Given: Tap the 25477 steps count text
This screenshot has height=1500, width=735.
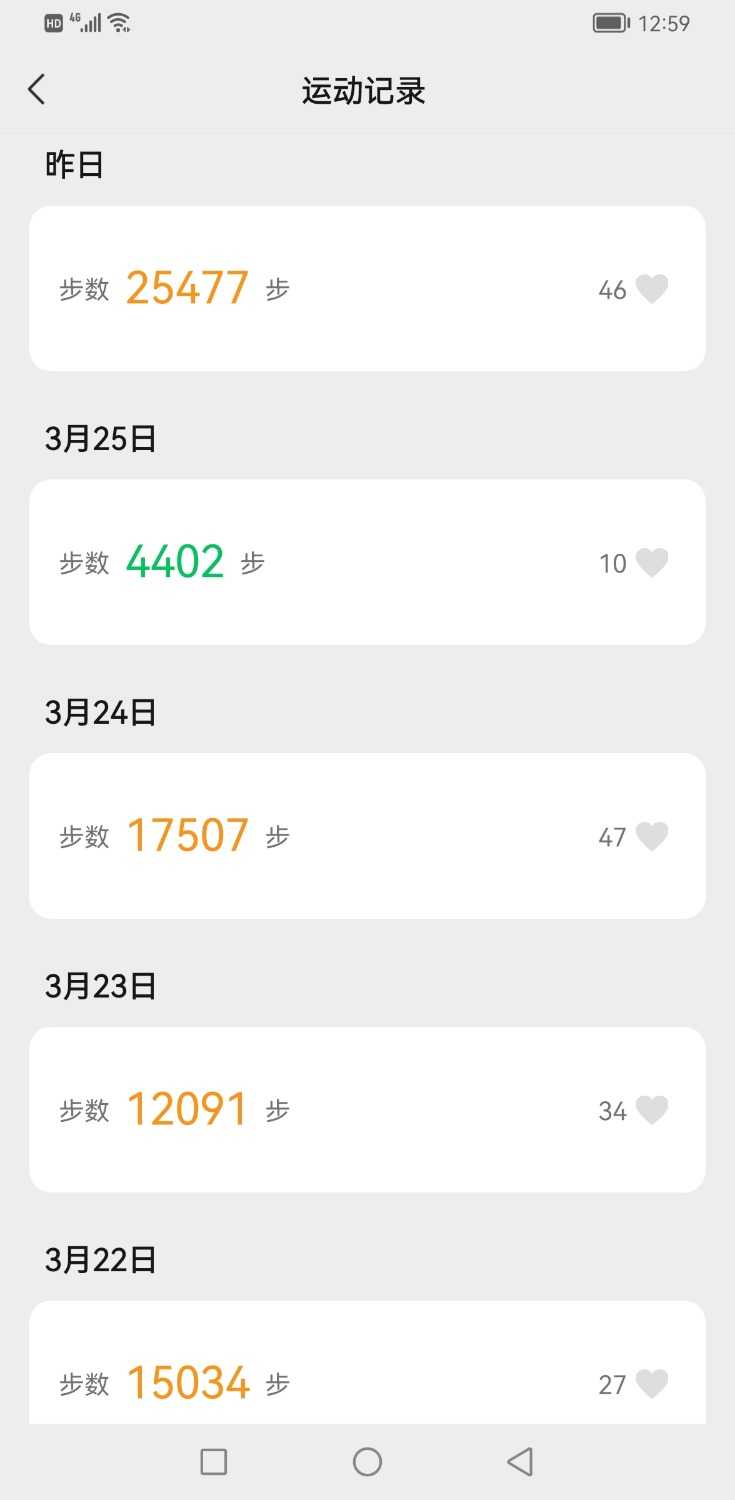Looking at the screenshot, I should (187, 287).
